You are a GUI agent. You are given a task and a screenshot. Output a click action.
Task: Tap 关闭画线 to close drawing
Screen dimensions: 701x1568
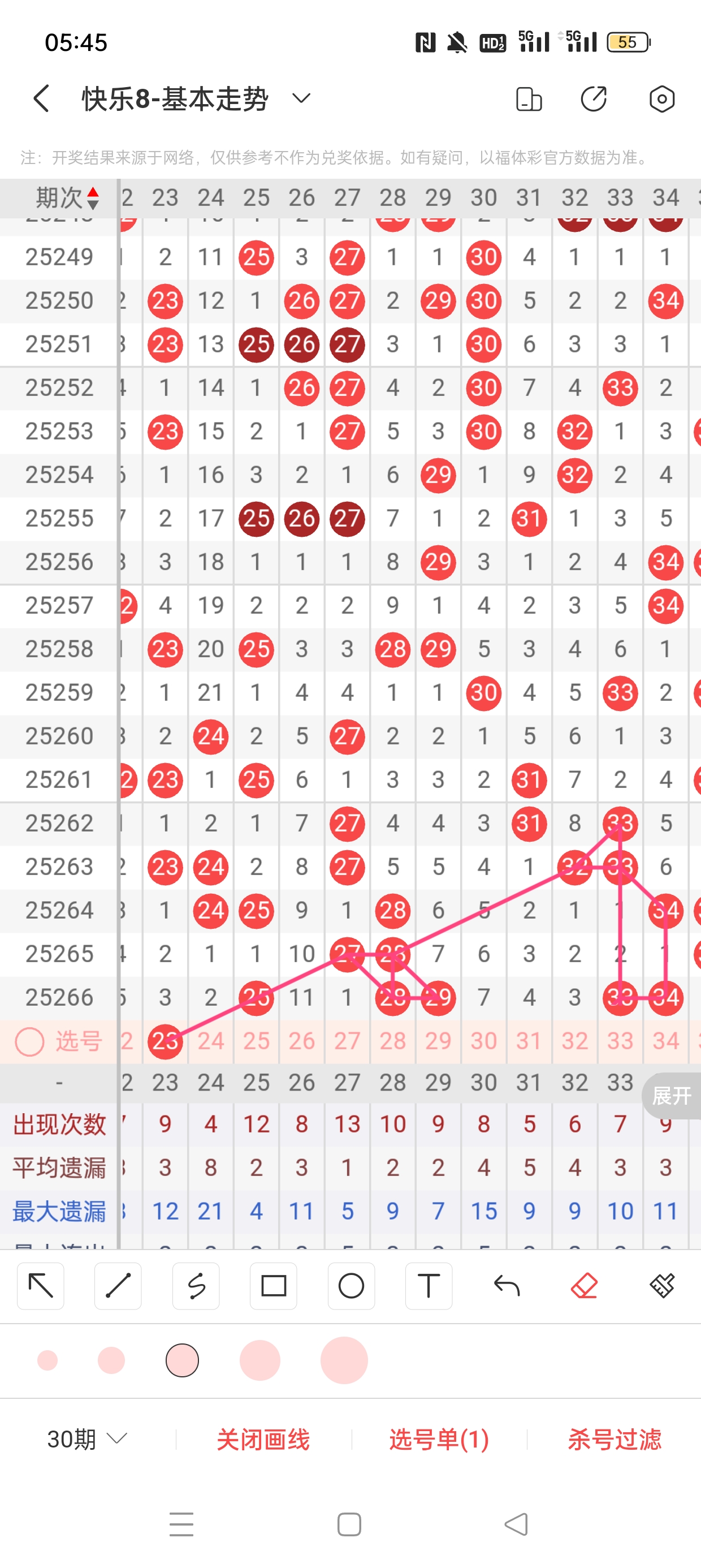(263, 1439)
